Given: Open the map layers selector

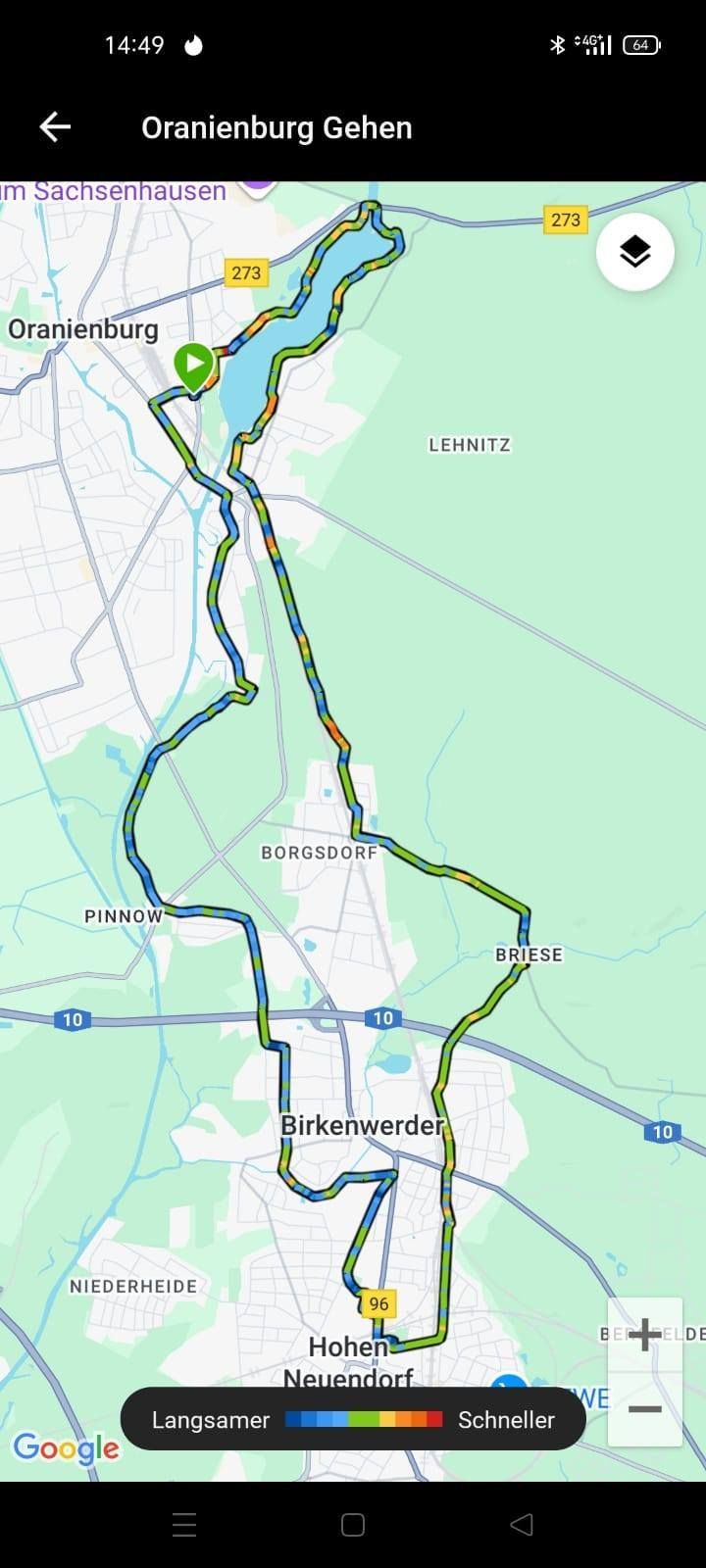Looking at the screenshot, I should pos(635,252).
